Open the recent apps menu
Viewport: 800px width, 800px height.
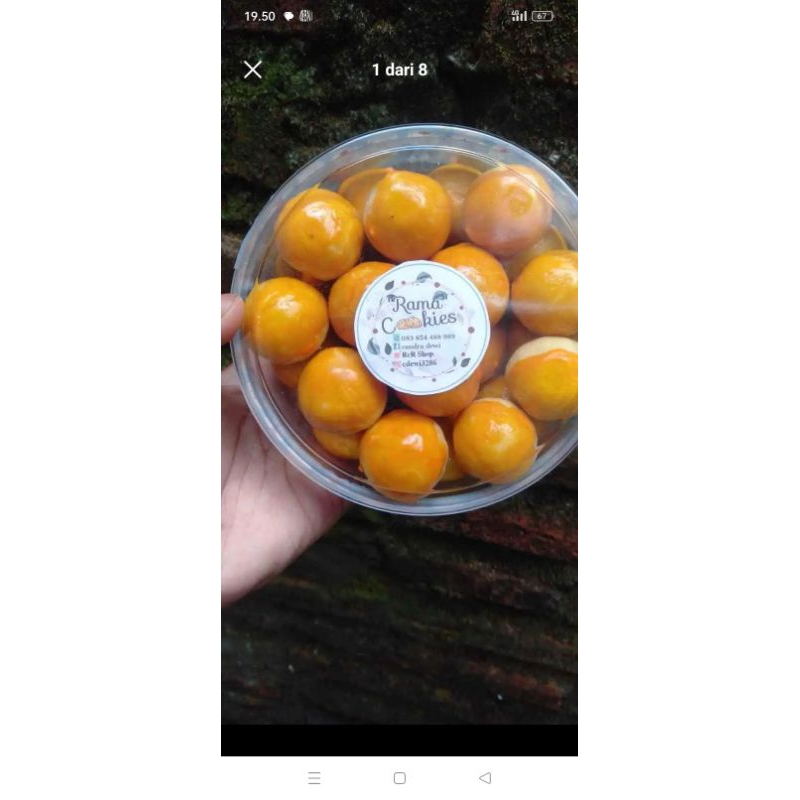(x=314, y=778)
